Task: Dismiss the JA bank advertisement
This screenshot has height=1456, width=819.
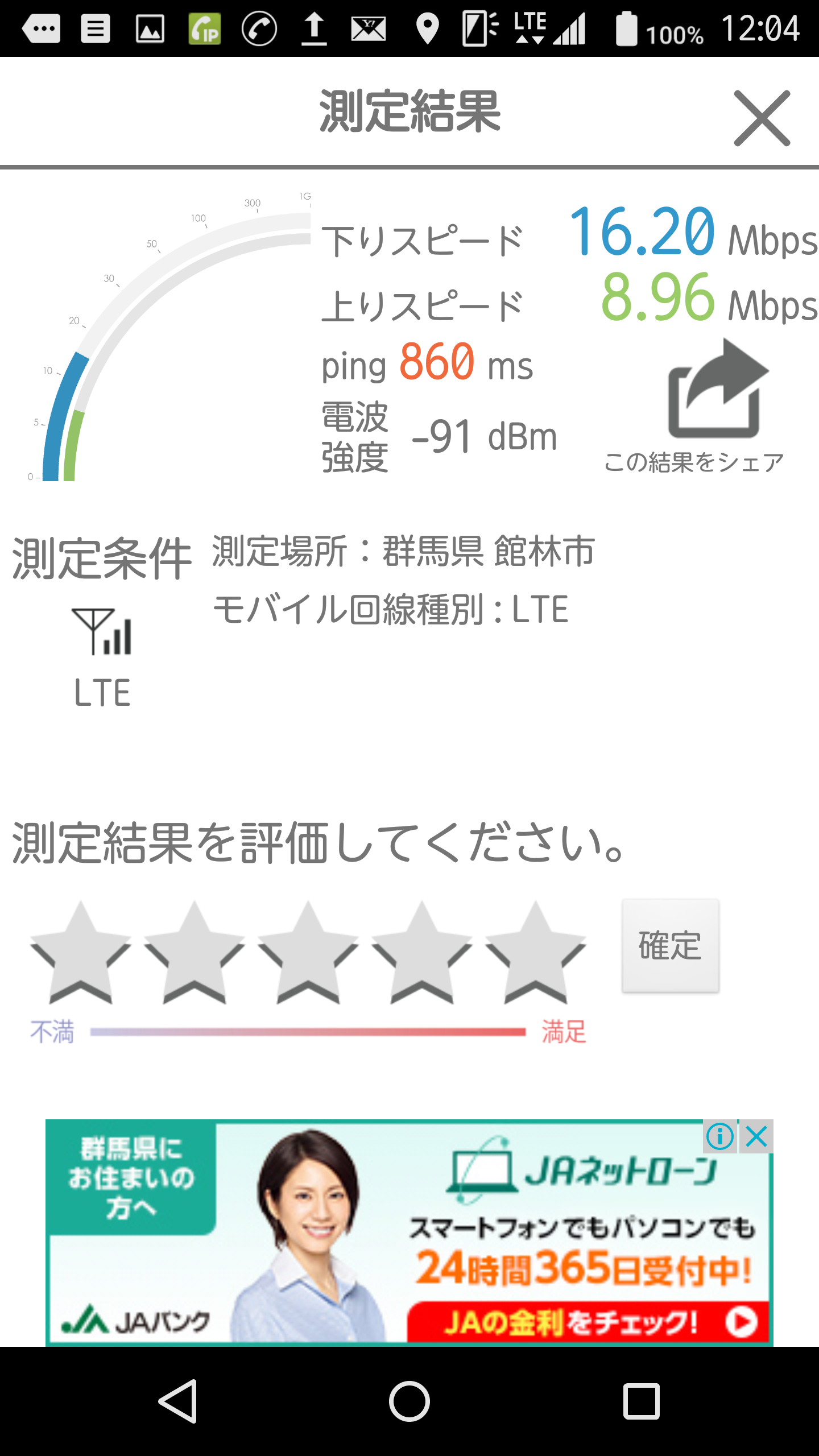Action: click(x=757, y=1137)
